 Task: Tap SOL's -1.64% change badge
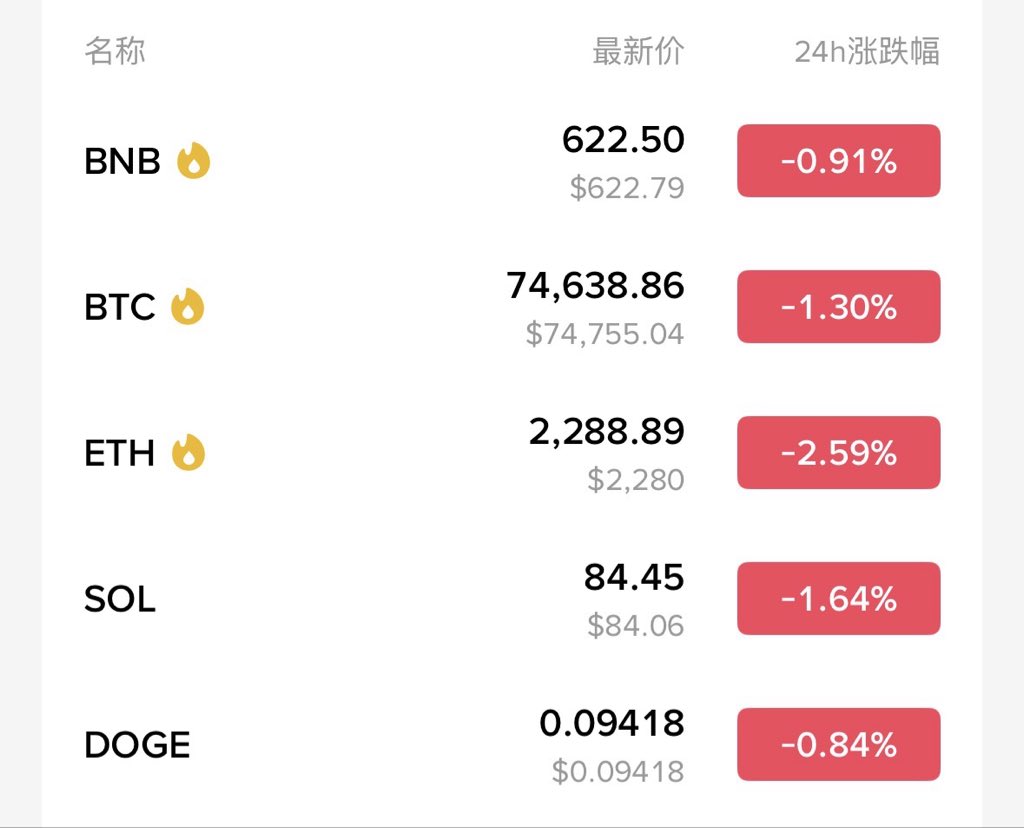(x=839, y=598)
